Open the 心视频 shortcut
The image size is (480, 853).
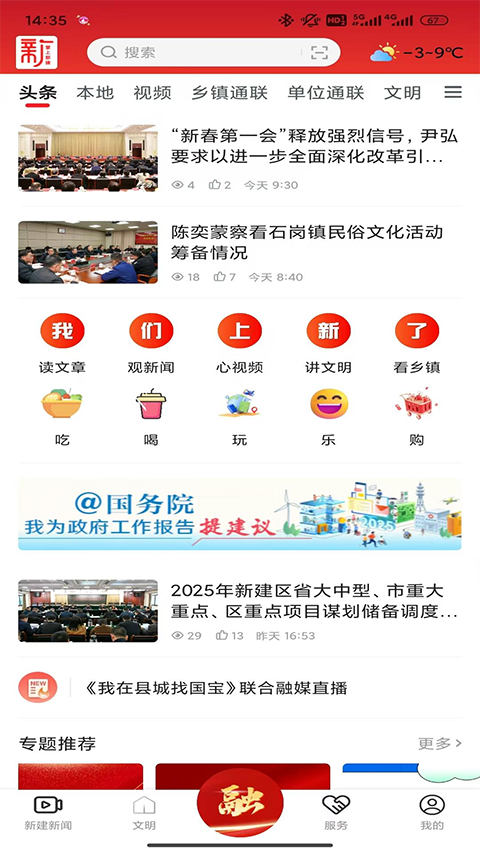239,344
